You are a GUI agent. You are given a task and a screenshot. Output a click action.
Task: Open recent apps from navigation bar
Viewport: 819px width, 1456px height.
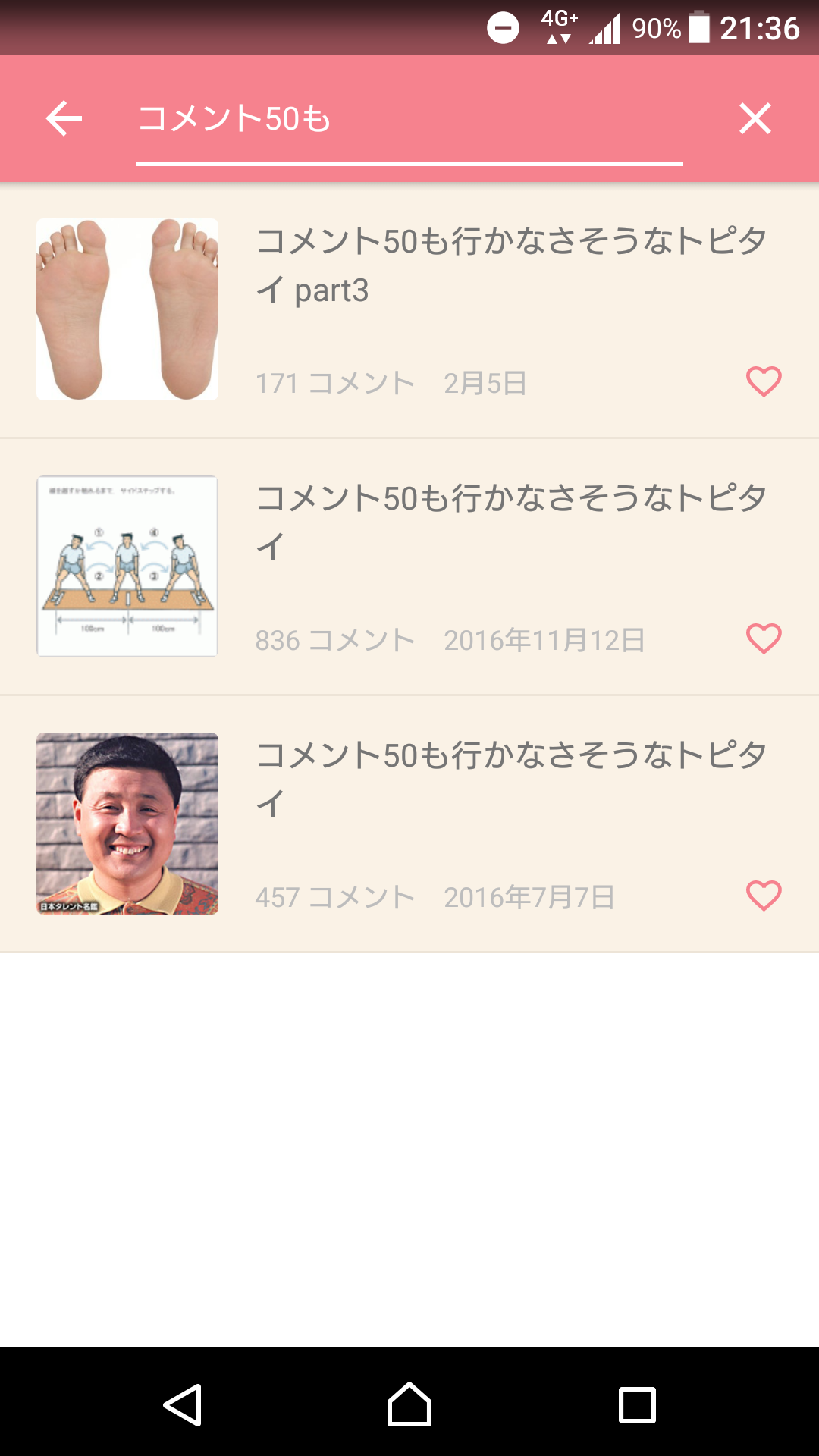(x=637, y=1404)
